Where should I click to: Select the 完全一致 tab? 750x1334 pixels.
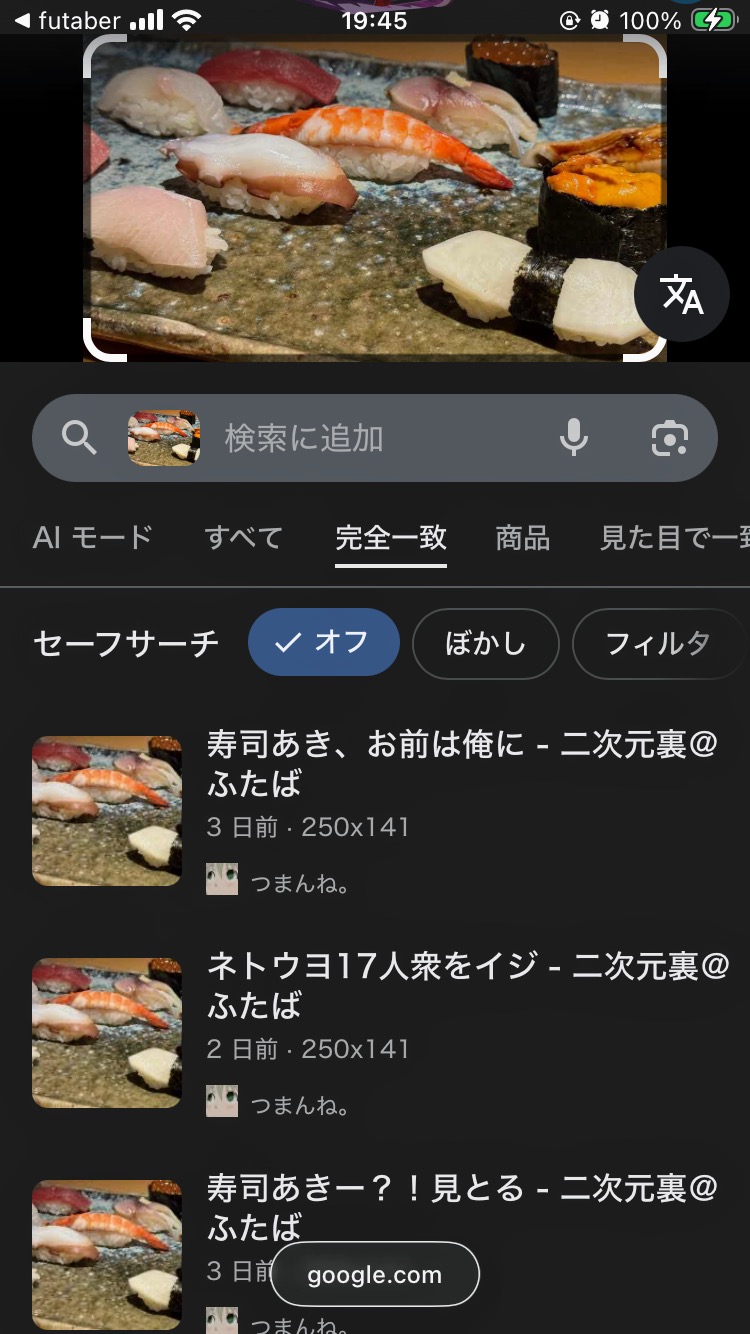[391, 538]
